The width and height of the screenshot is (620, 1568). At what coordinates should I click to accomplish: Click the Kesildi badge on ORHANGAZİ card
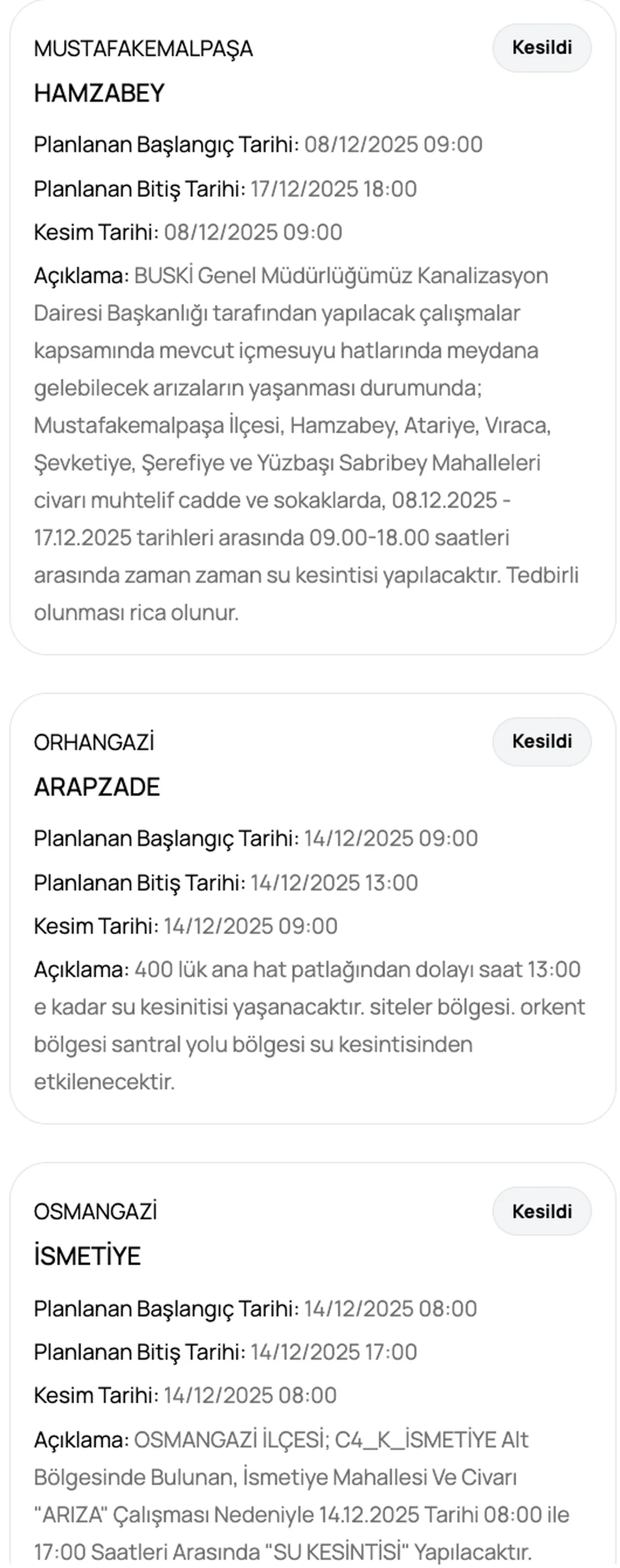click(542, 741)
